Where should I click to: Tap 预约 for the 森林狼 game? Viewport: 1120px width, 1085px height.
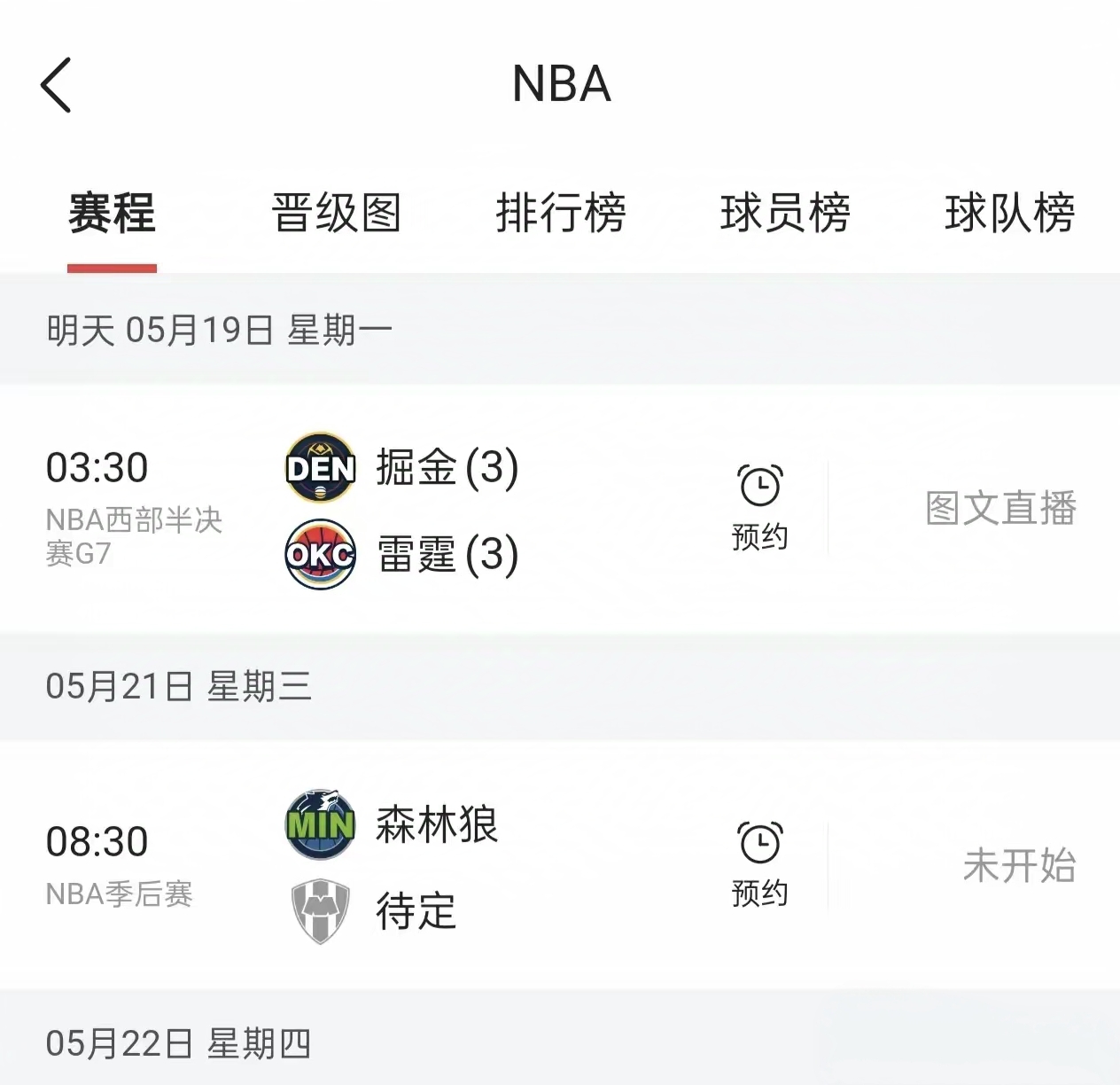[x=759, y=864]
